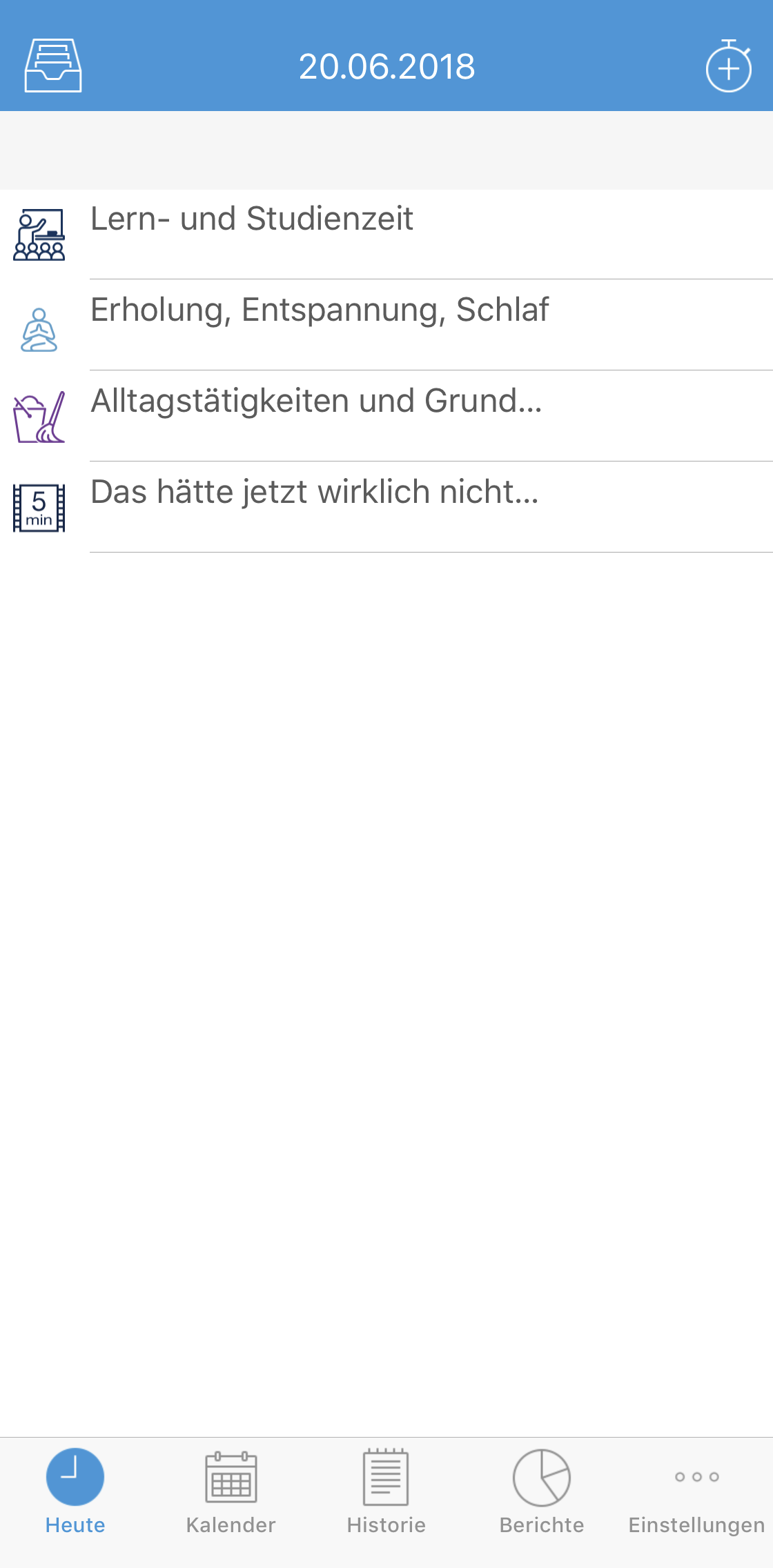Open the Historie tab
The width and height of the screenshot is (773, 1568).
(386, 1490)
